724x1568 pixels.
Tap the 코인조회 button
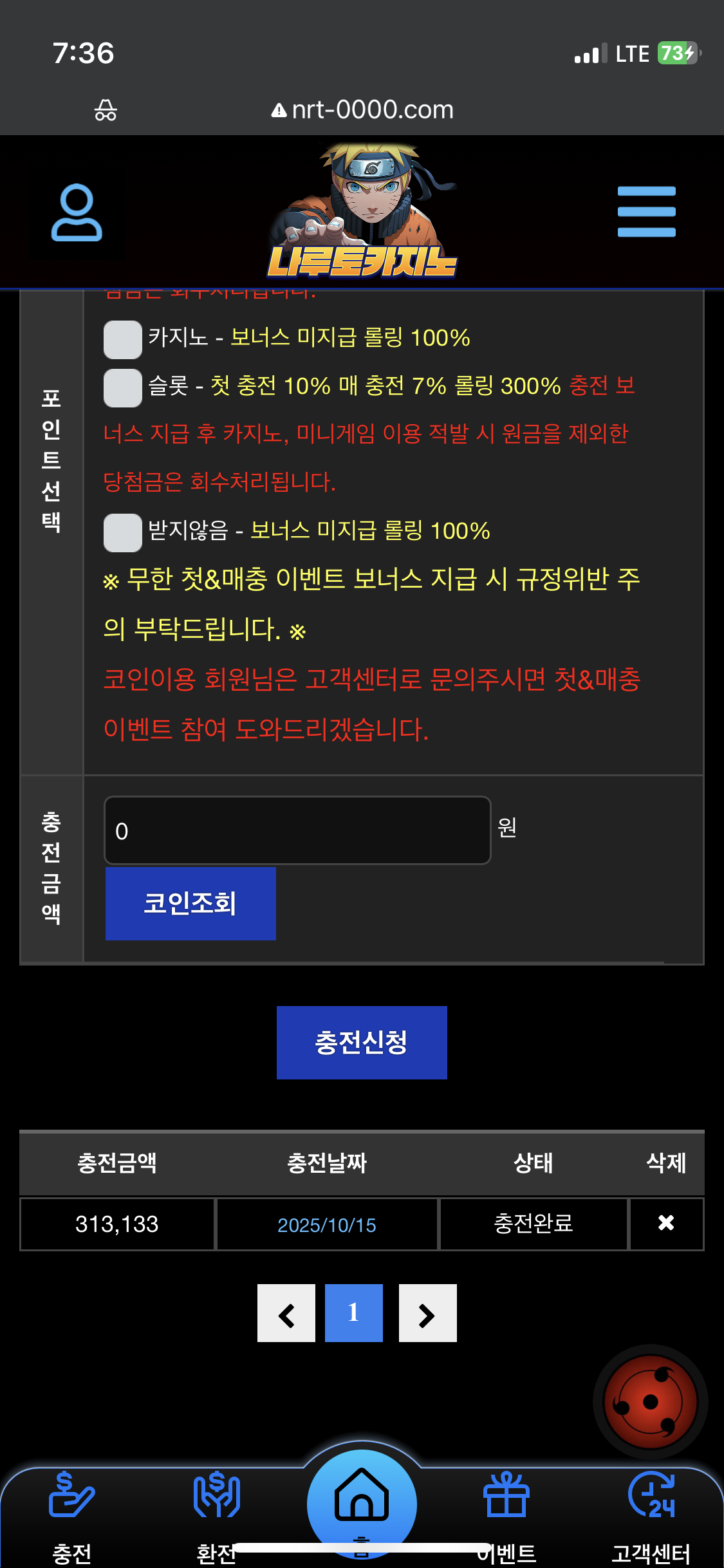[190, 903]
